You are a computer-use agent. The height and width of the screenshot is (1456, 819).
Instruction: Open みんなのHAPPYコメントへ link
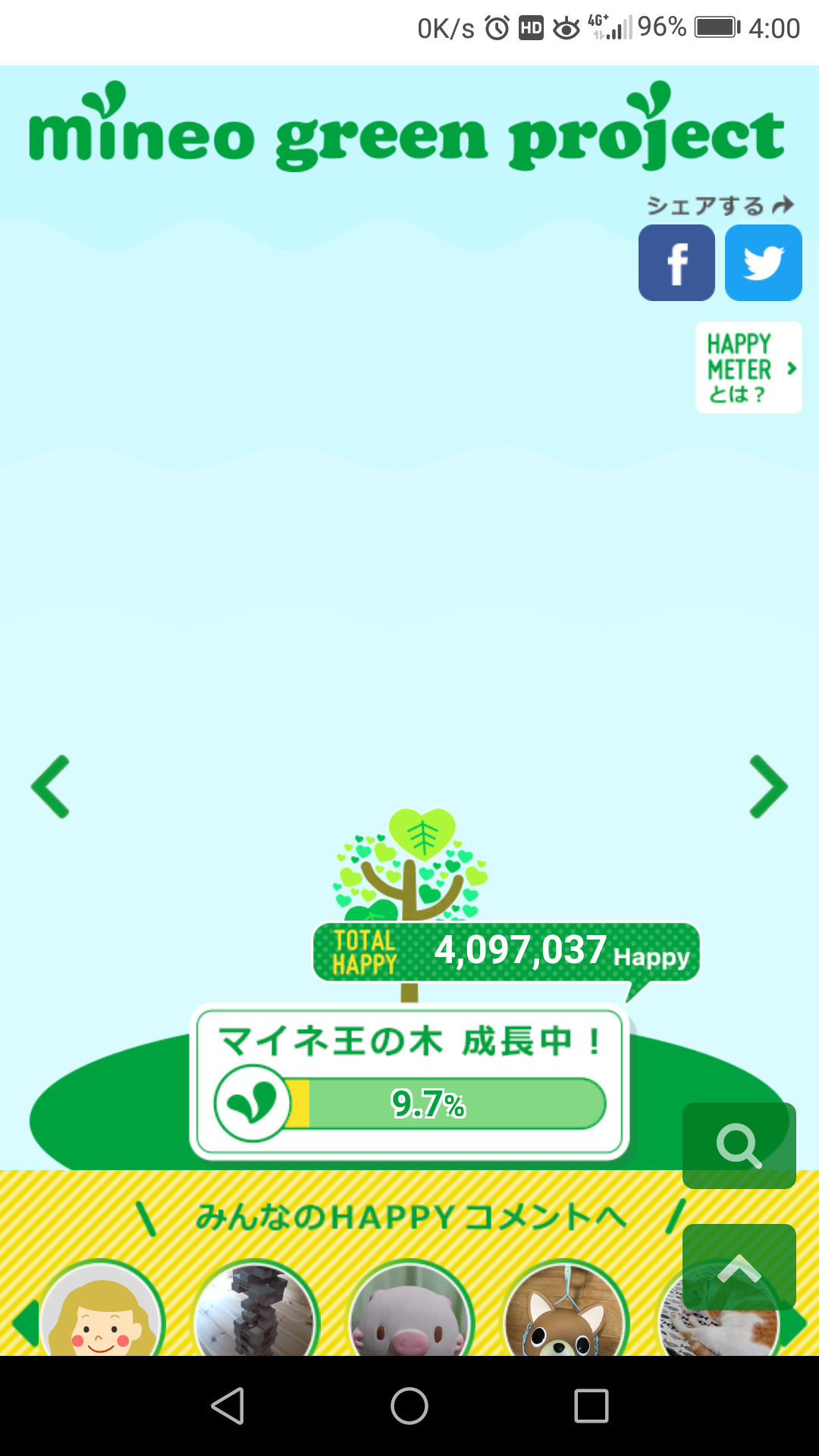coord(410,1217)
